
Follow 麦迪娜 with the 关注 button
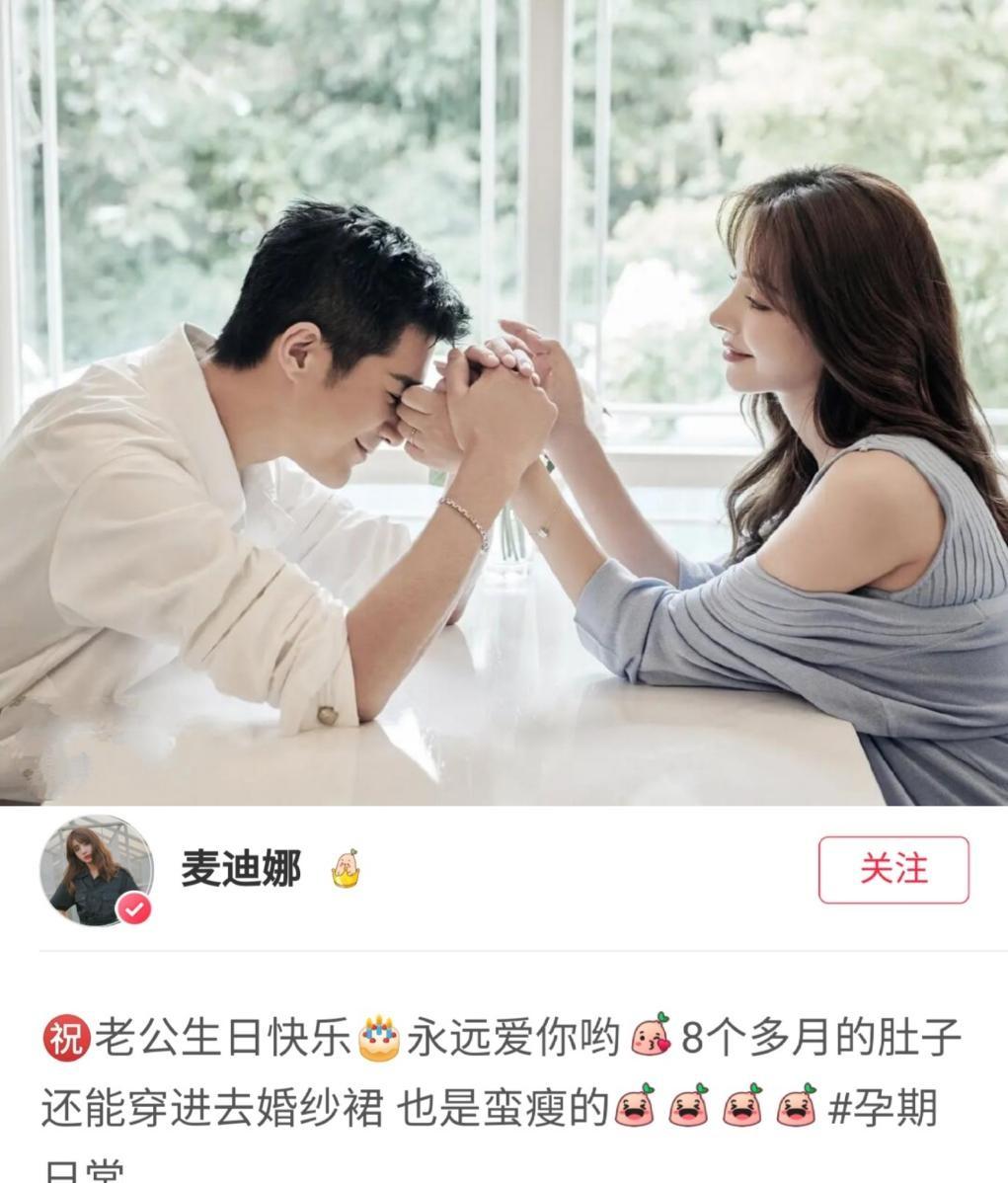[892, 869]
